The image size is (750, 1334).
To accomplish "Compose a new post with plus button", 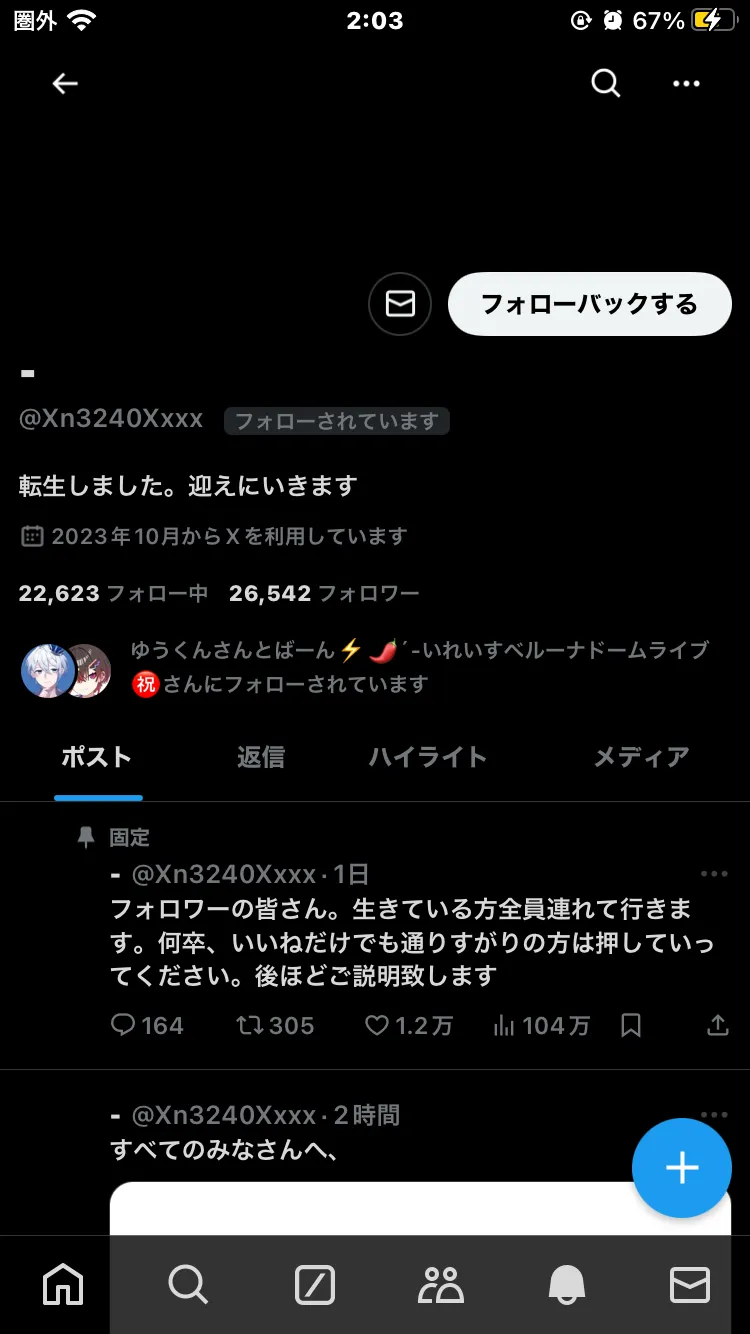I will pyautogui.click(x=682, y=1167).
